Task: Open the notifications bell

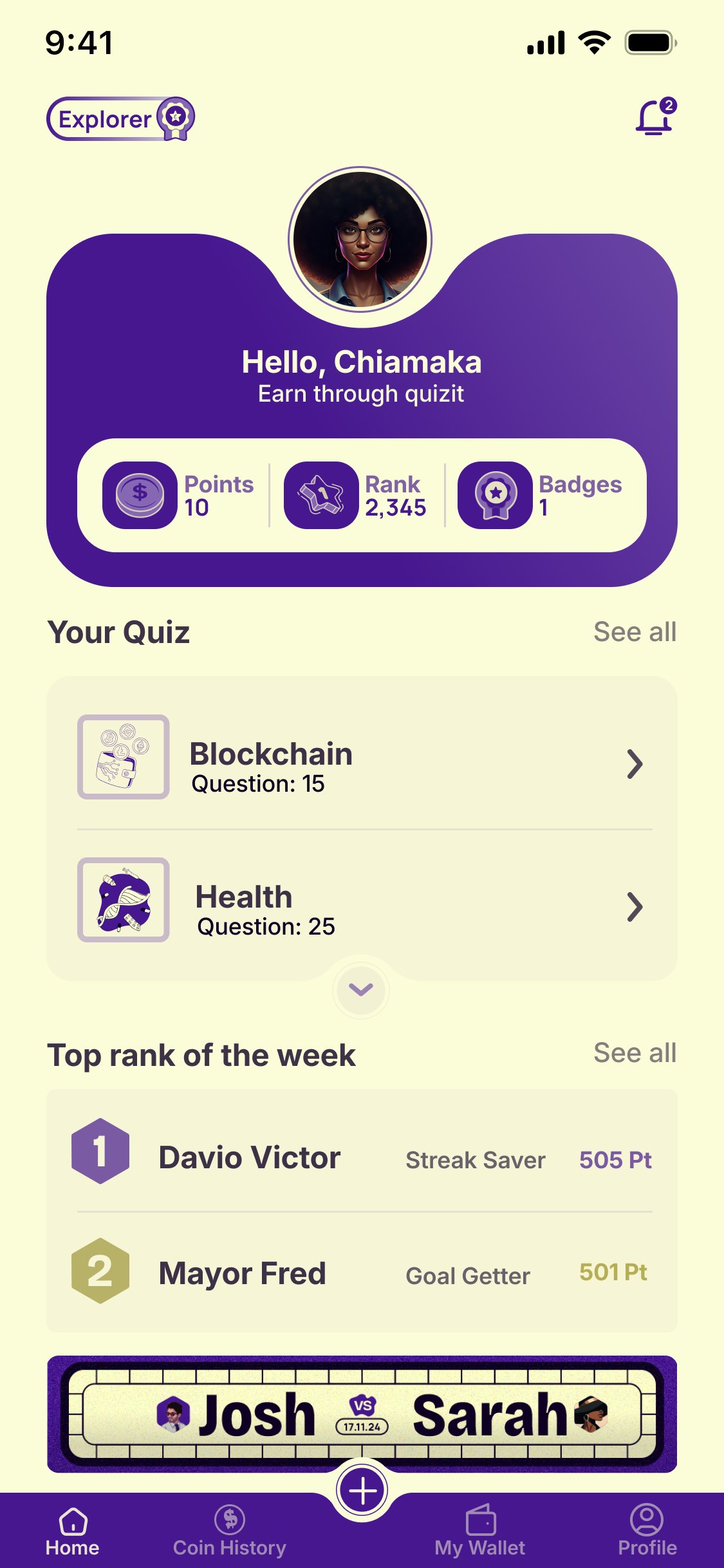Action: (654, 117)
